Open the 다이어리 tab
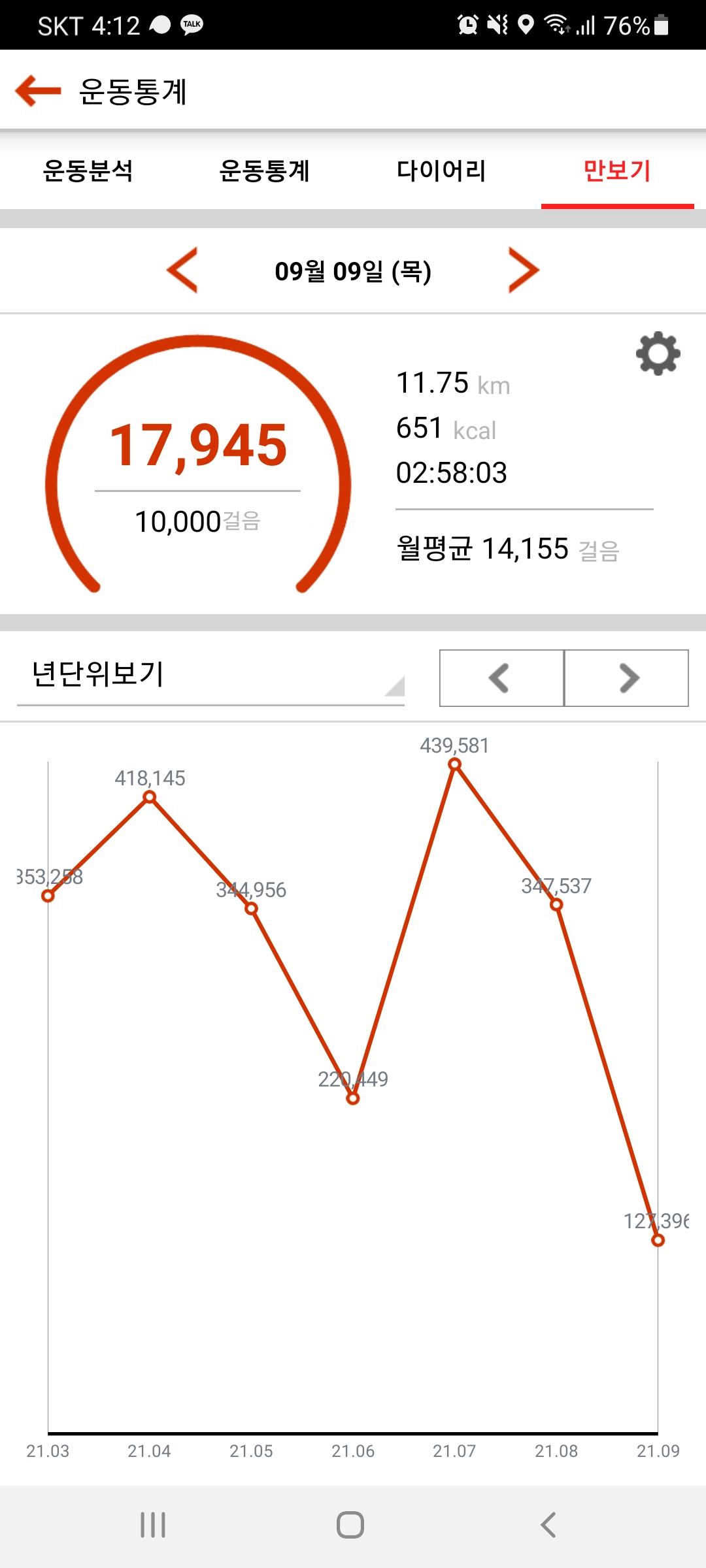This screenshot has height=1568, width=706. (x=441, y=171)
